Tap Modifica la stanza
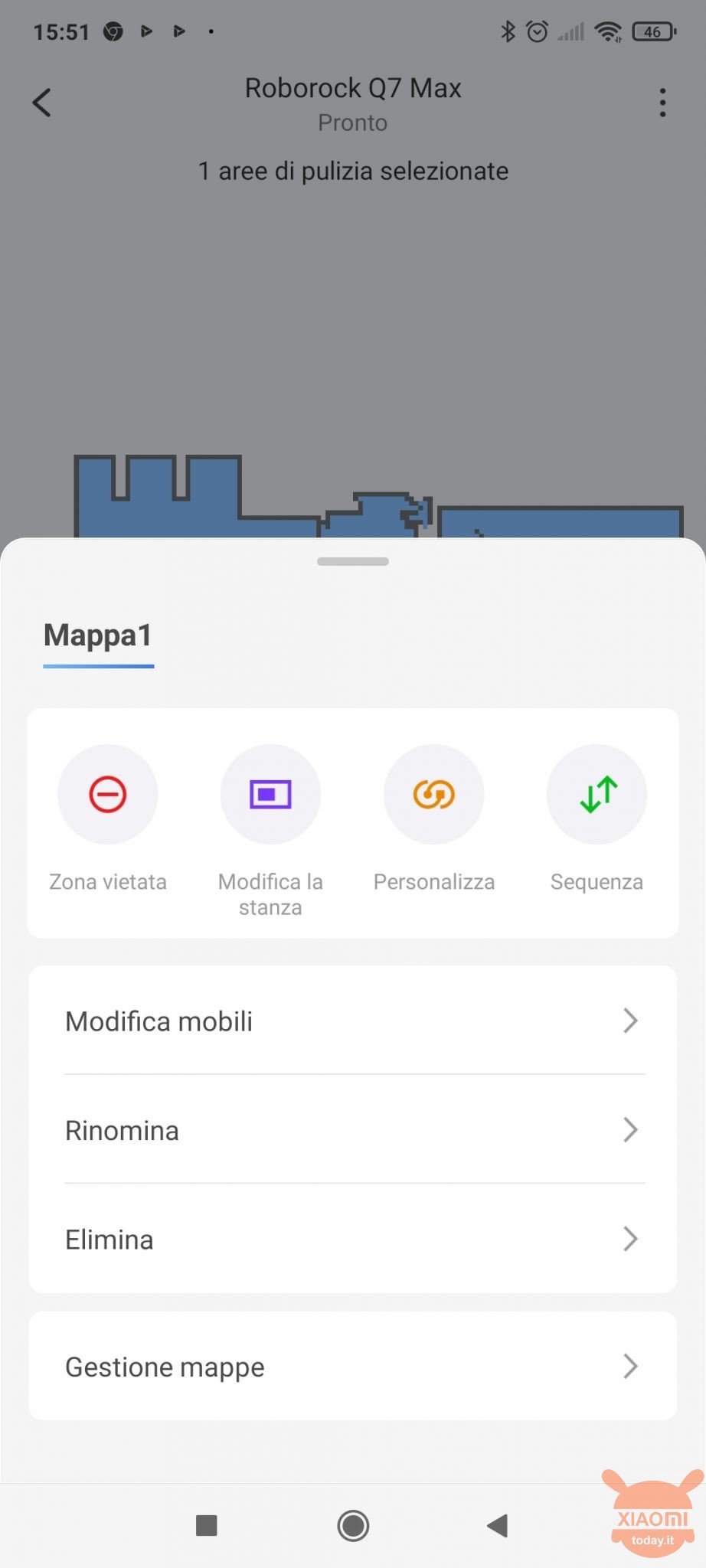706x1568 pixels. [x=270, y=795]
